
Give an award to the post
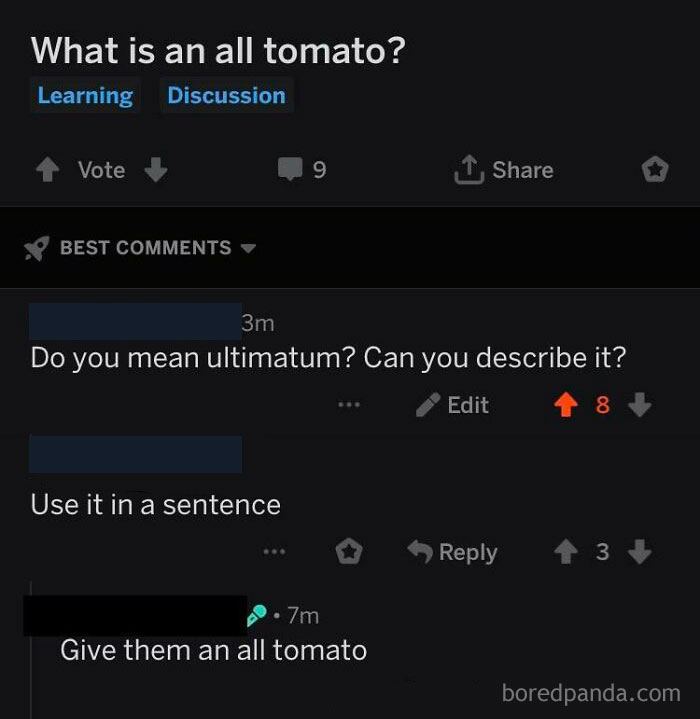point(654,170)
